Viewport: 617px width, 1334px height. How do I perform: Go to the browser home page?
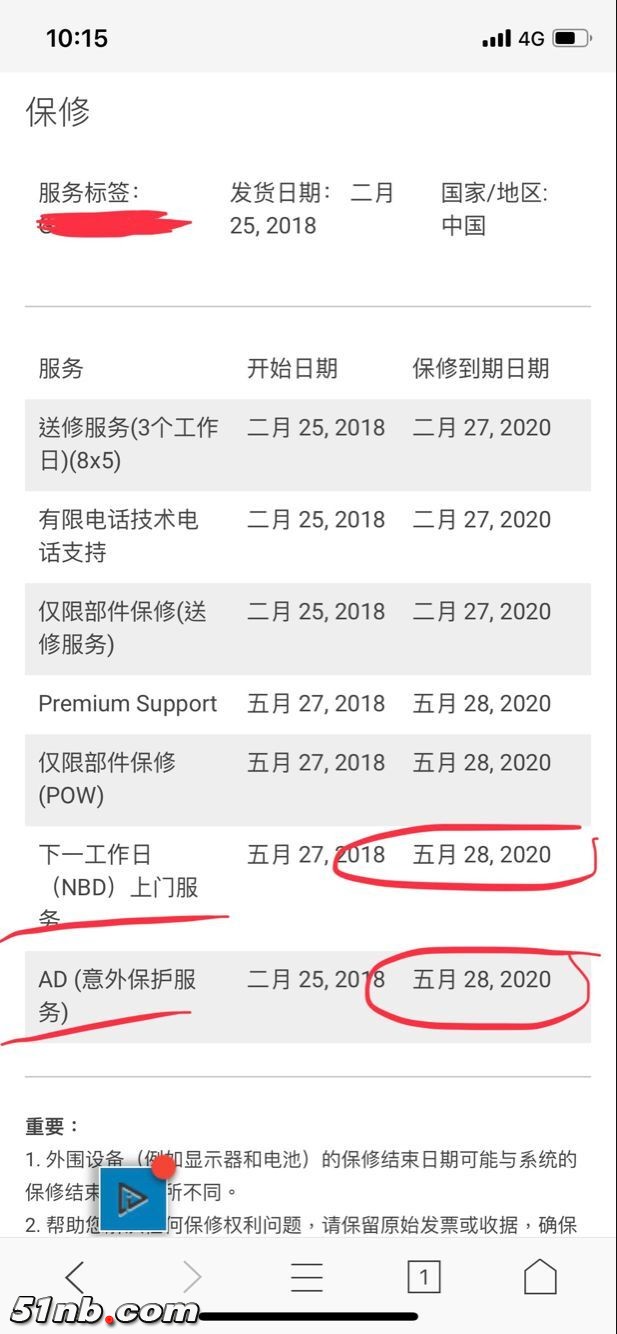tap(540, 1277)
